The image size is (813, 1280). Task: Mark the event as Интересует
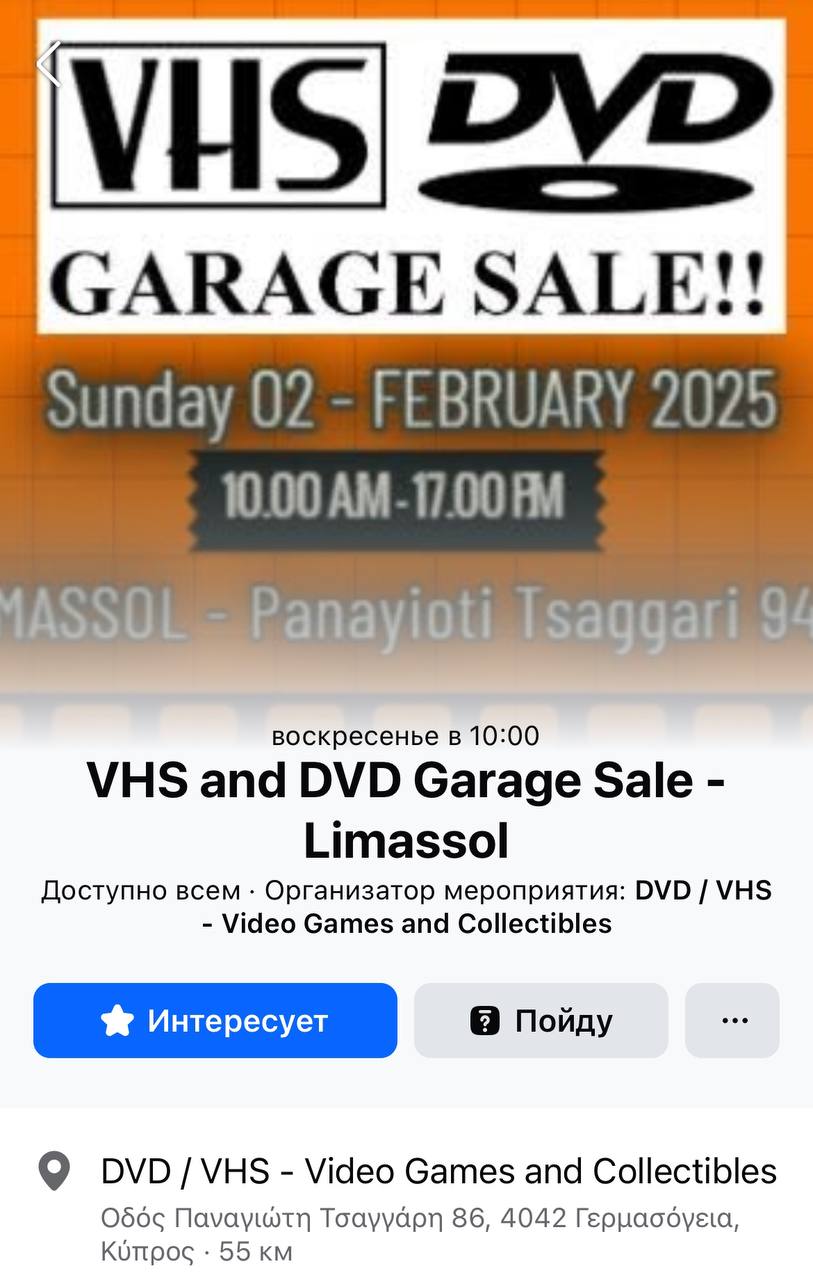click(x=215, y=1020)
